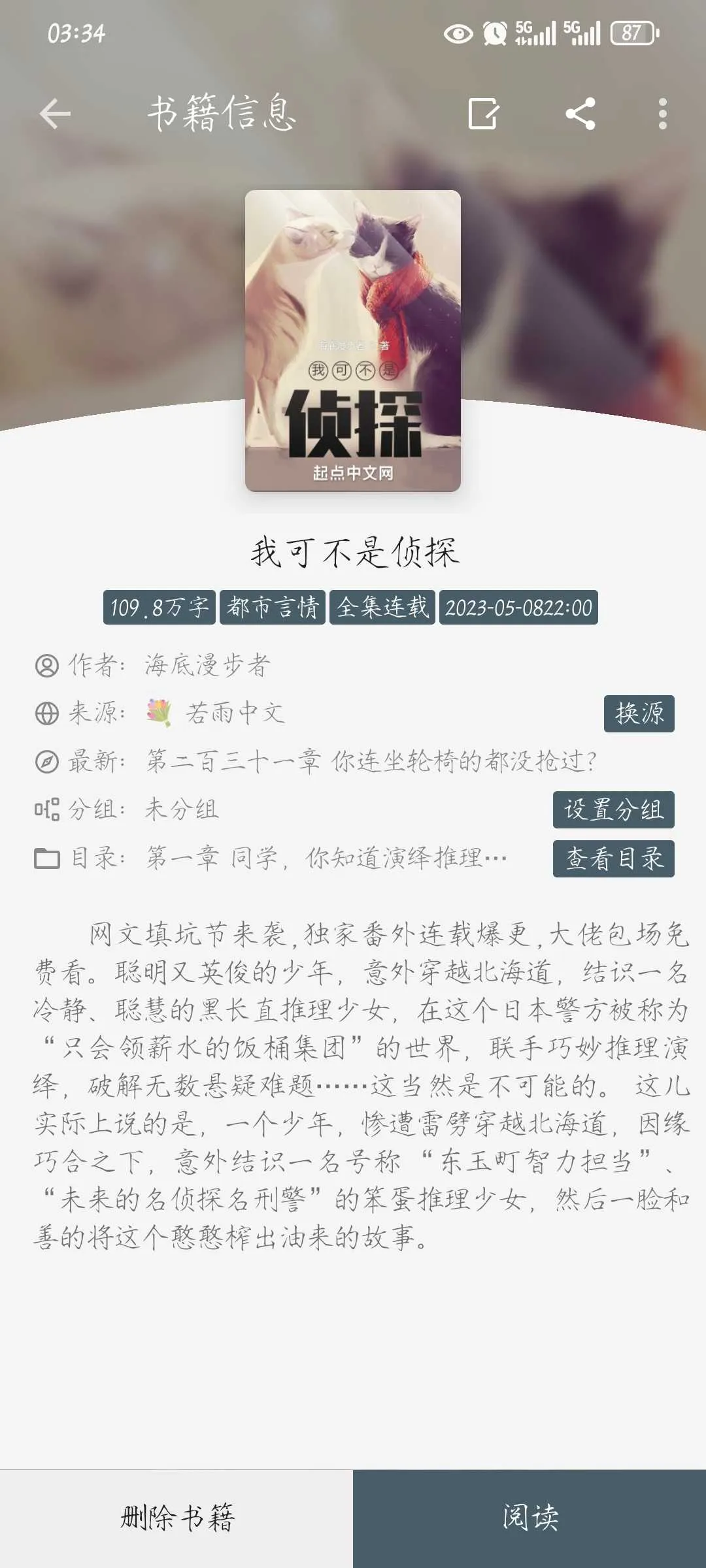The image size is (706, 1568).
Task: Open the author 海底漫步者 row
Action: coord(206,666)
